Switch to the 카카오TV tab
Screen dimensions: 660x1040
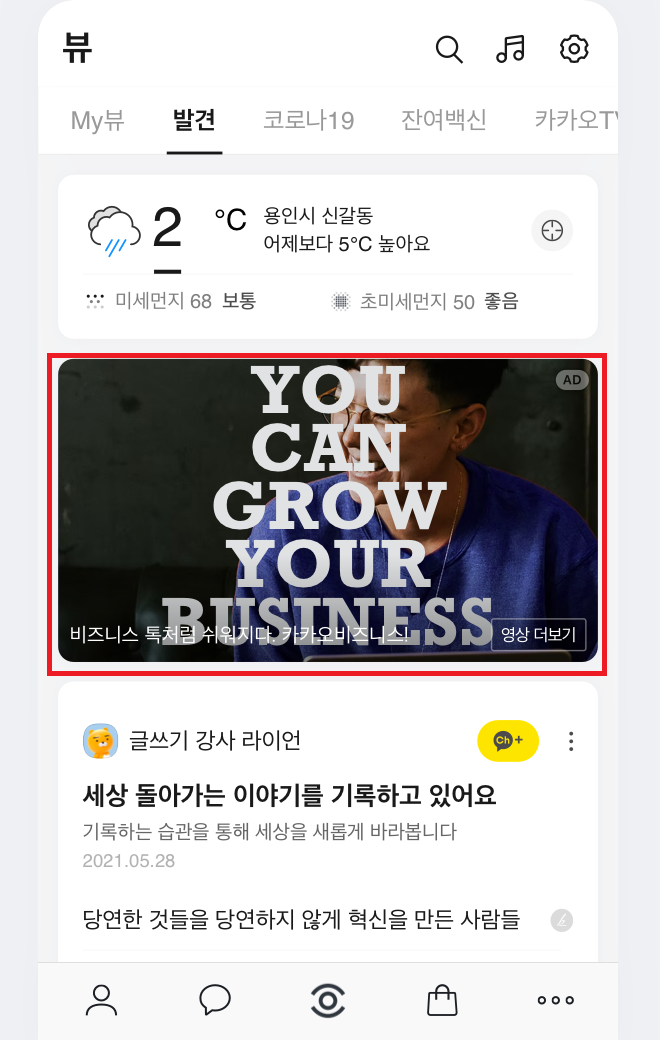(x=578, y=121)
